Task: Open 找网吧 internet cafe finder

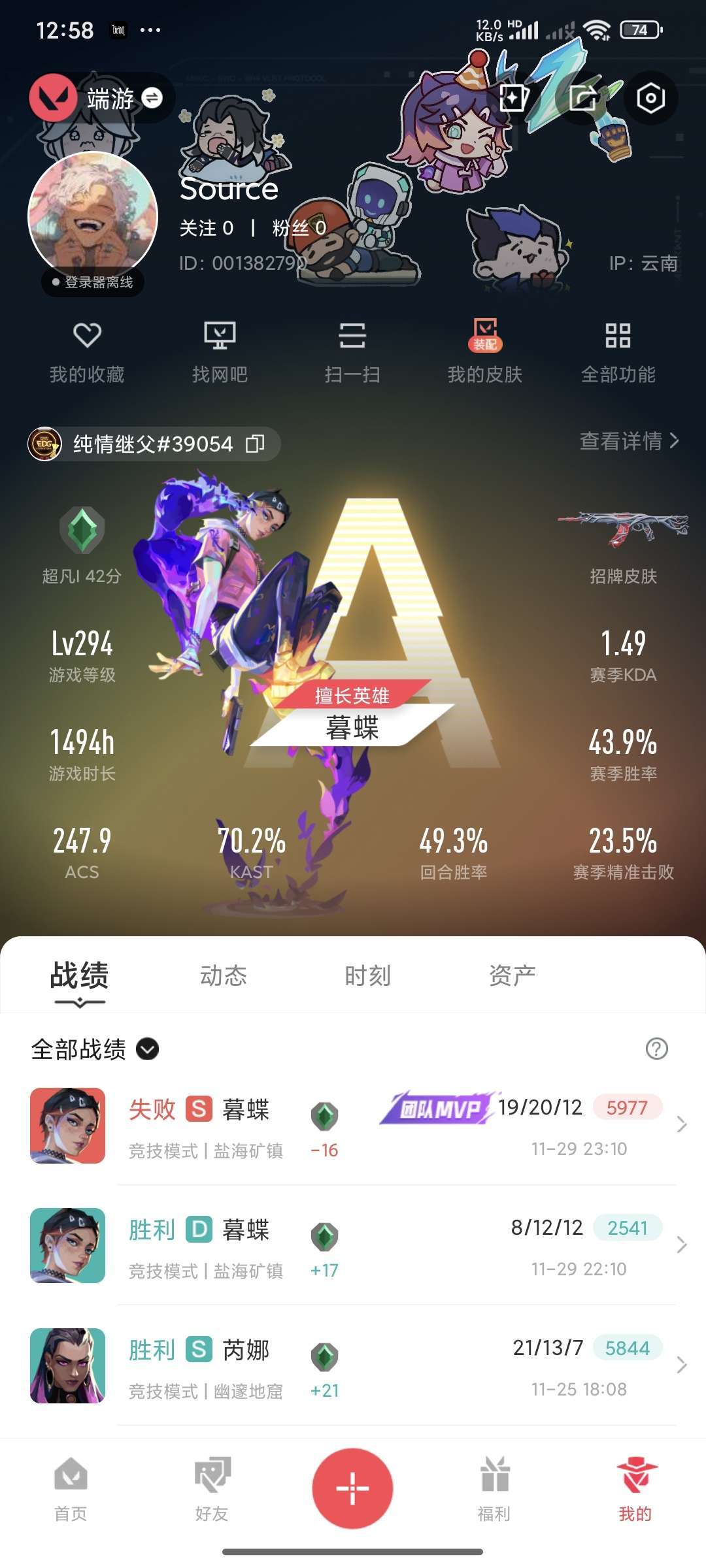Action: tap(220, 352)
